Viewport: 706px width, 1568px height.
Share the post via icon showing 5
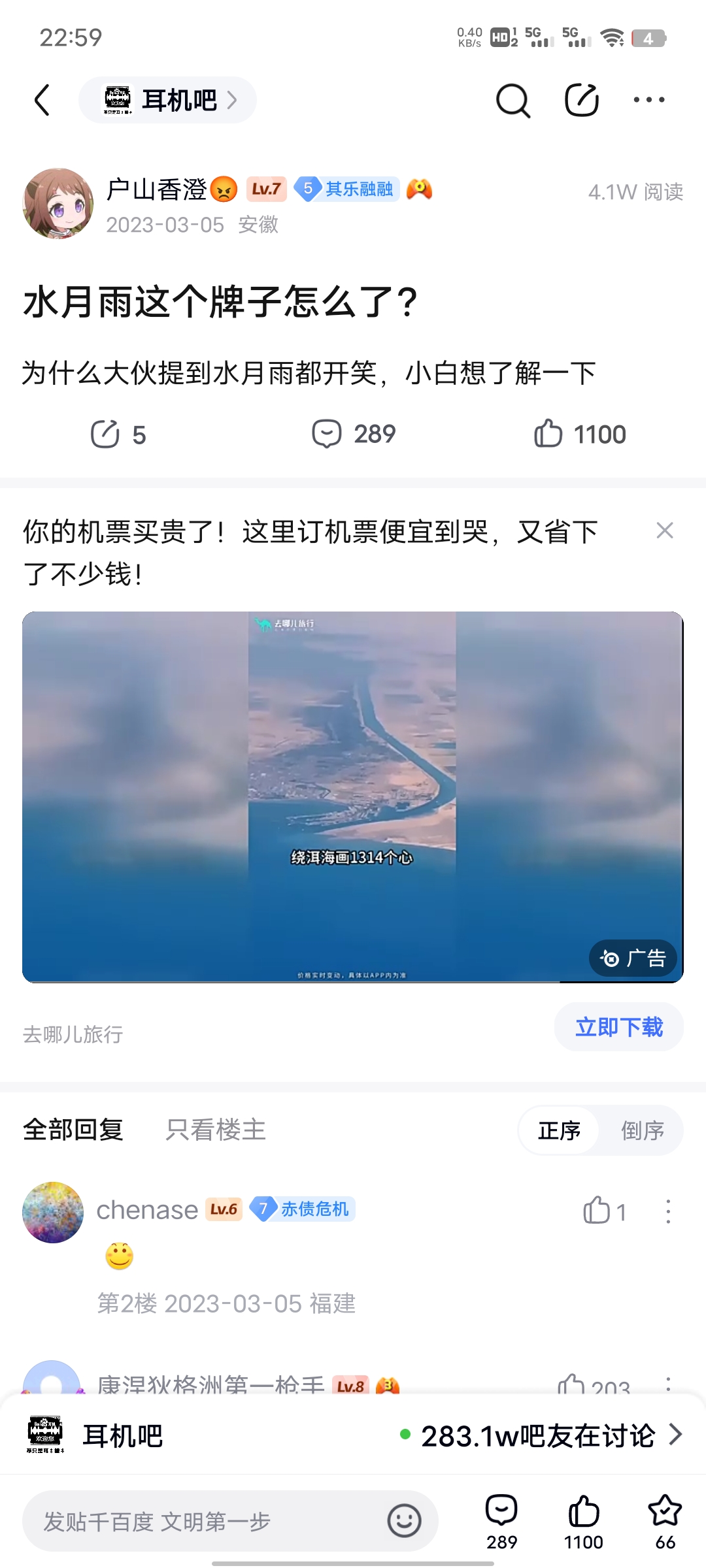click(118, 434)
